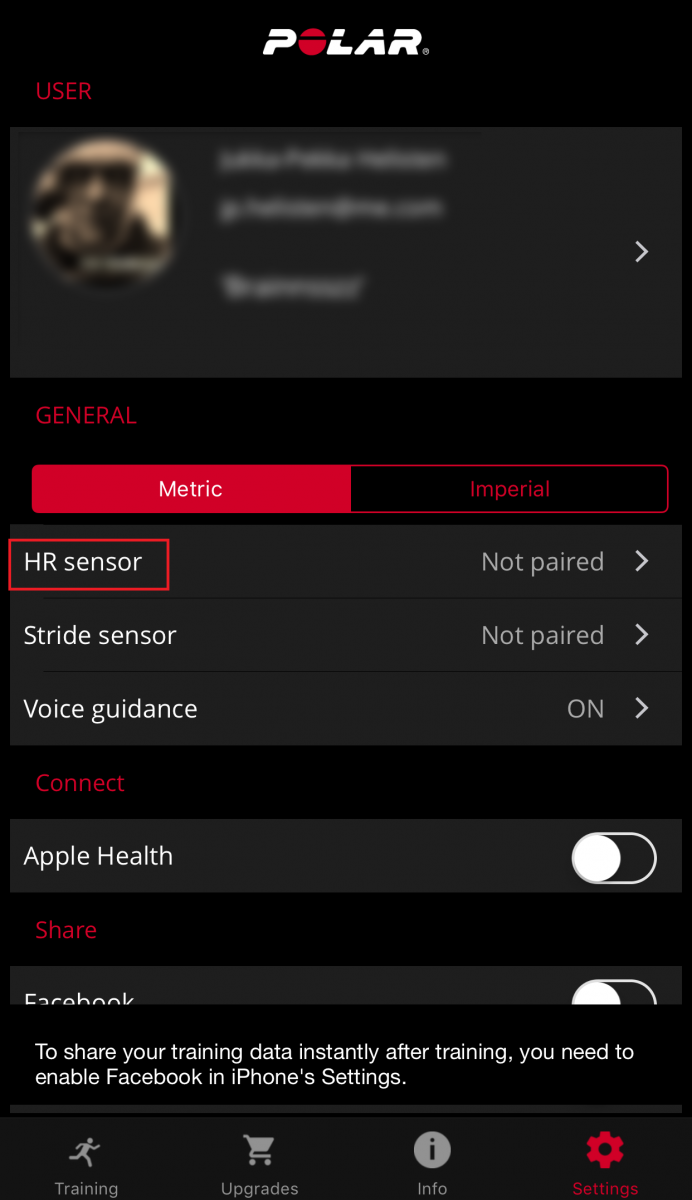Toggle the Facebook sharing switch

coord(614,992)
